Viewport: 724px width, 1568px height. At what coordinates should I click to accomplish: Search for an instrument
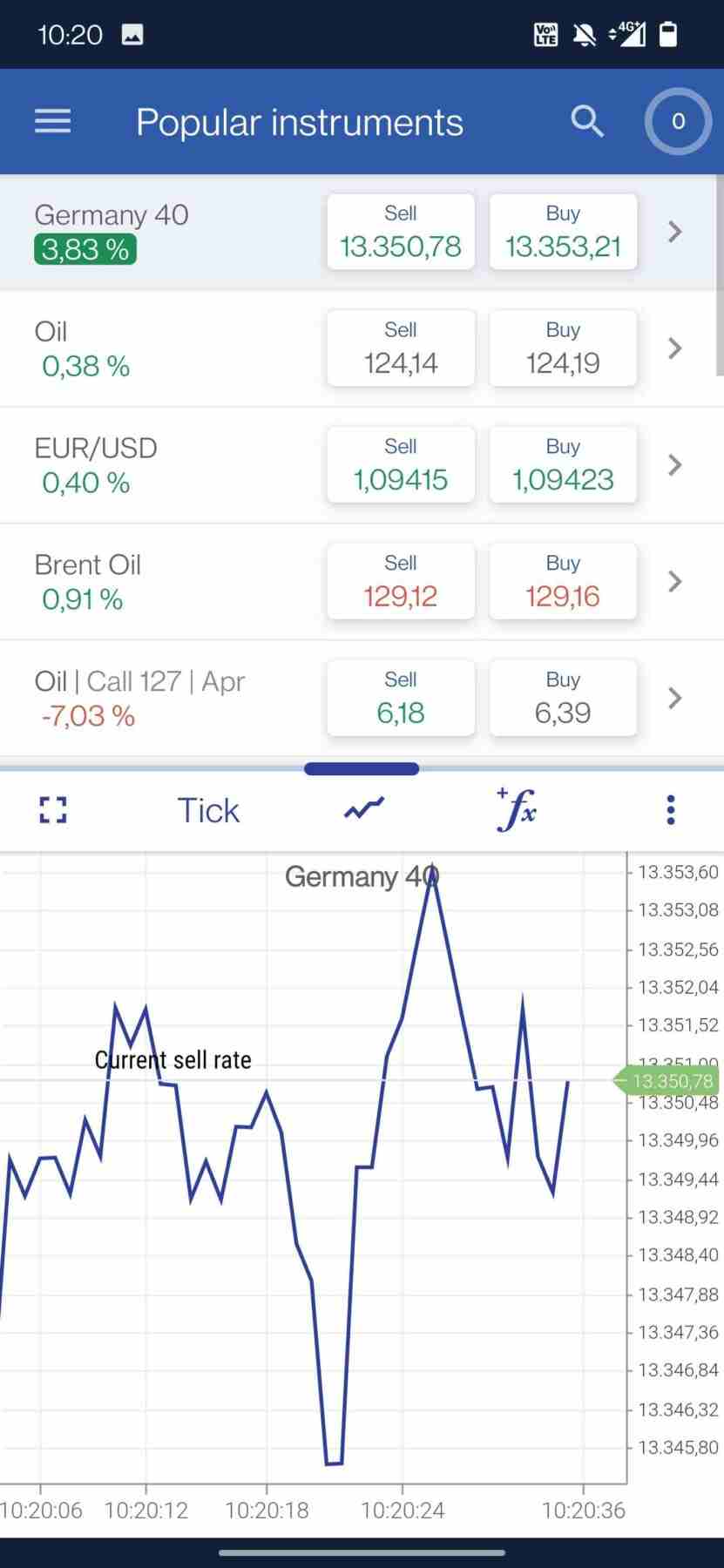[587, 121]
